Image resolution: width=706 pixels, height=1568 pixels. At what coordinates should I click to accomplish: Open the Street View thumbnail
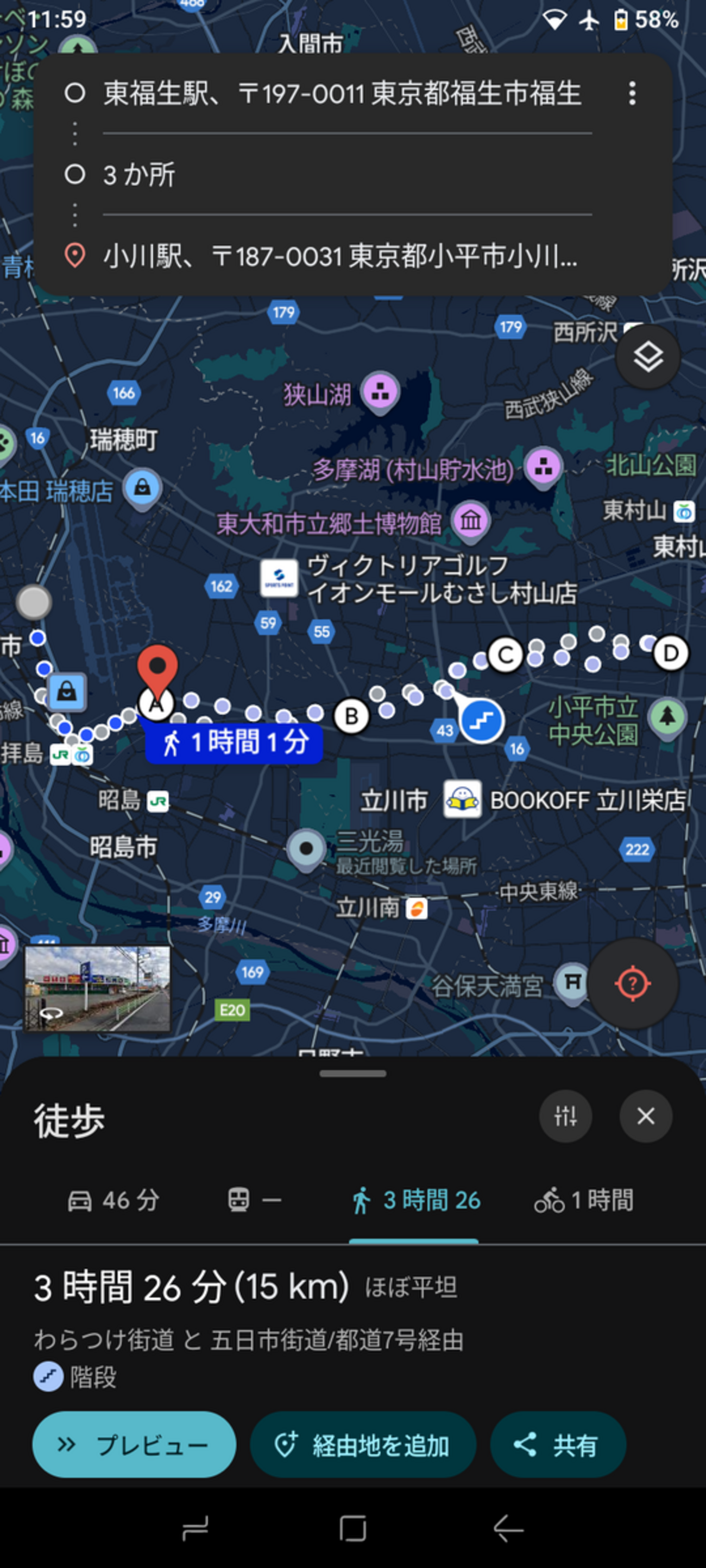[x=97, y=988]
